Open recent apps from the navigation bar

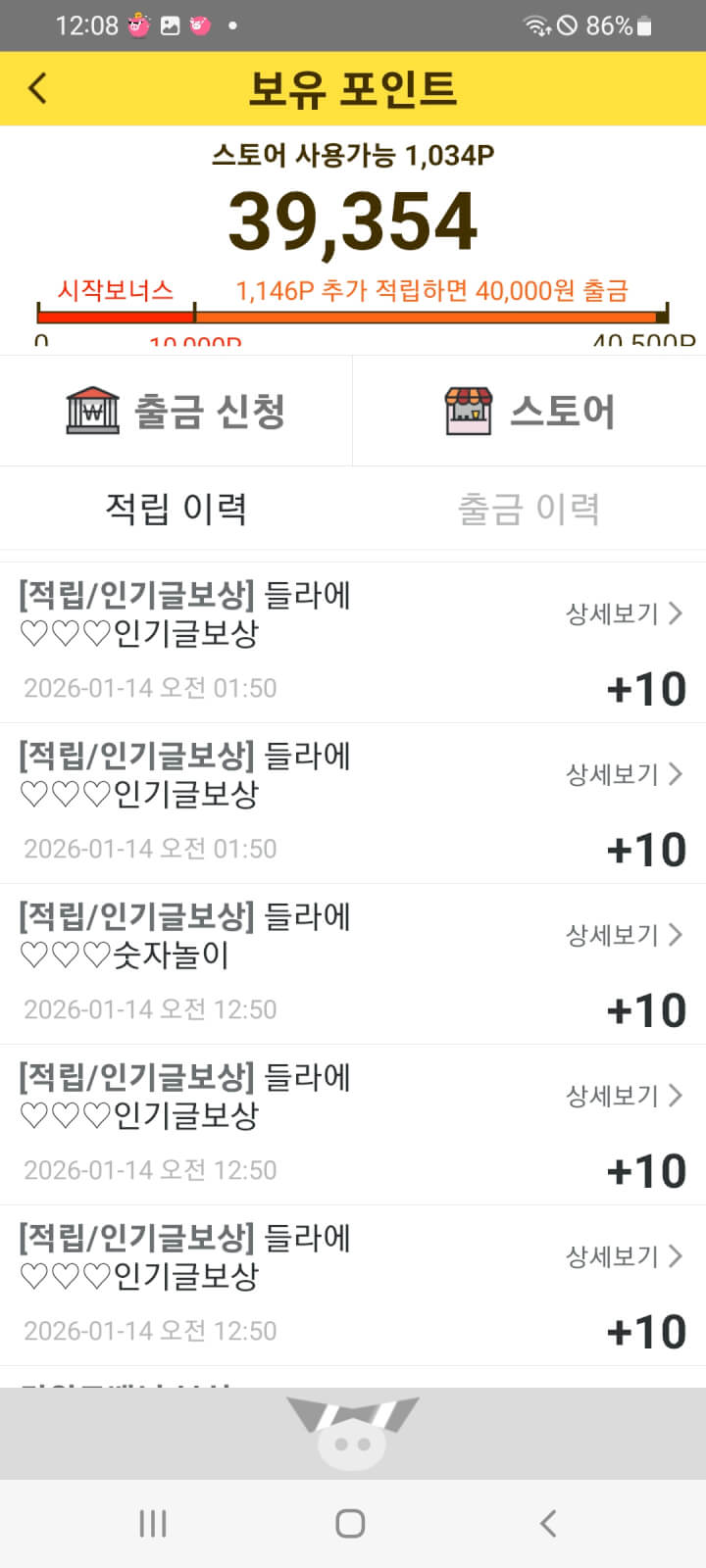(153, 1523)
